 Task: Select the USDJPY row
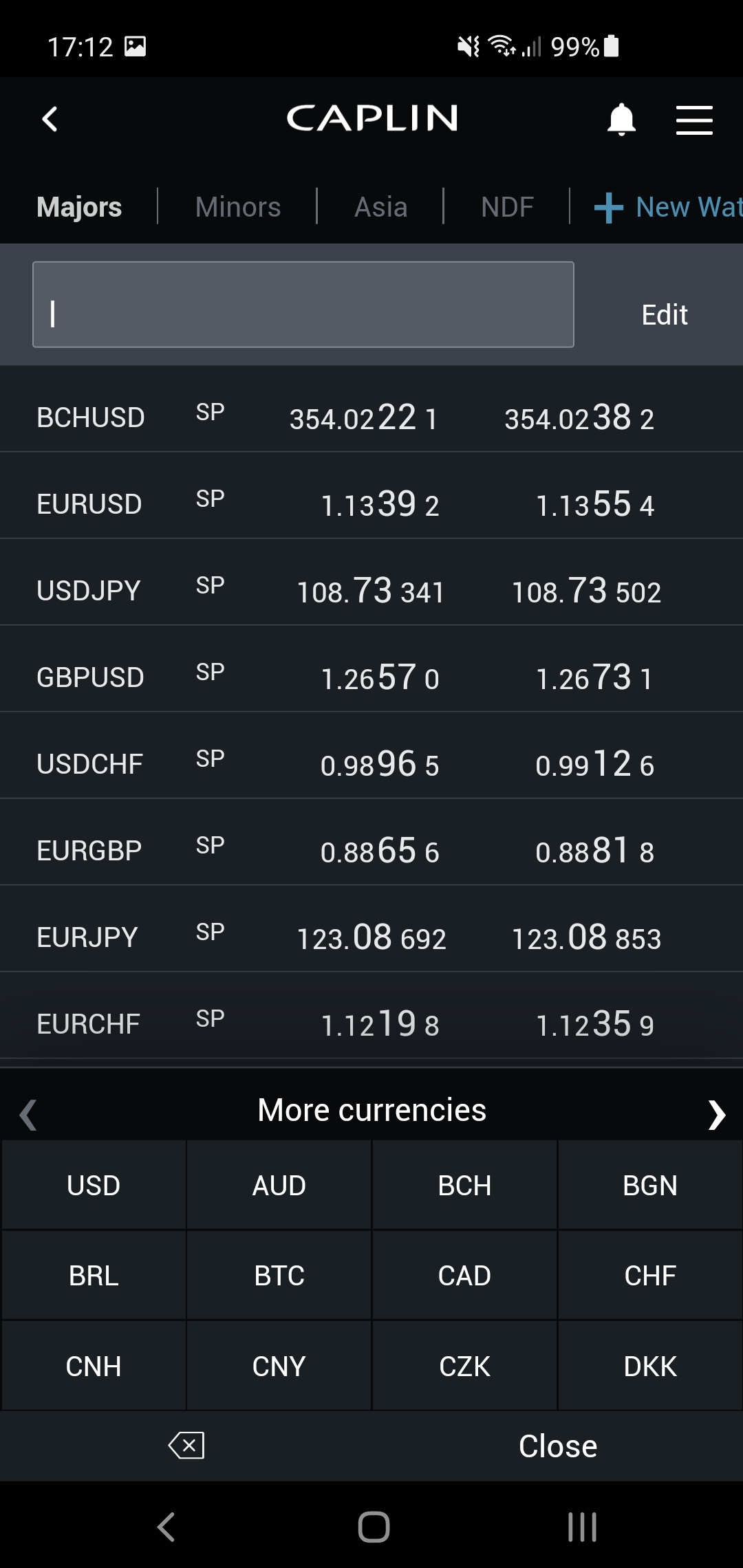[89, 591]
